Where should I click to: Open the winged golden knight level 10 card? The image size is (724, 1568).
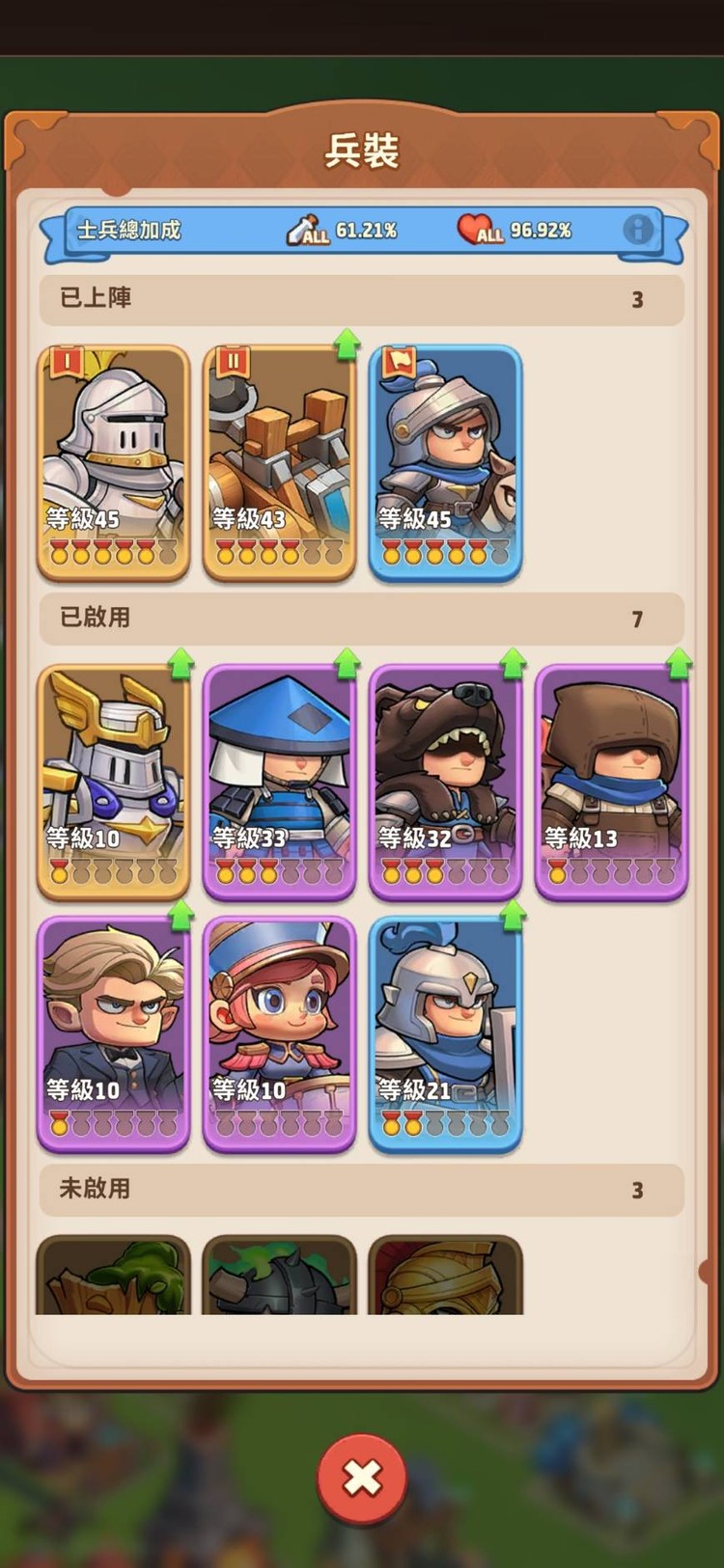click(113, 782)
